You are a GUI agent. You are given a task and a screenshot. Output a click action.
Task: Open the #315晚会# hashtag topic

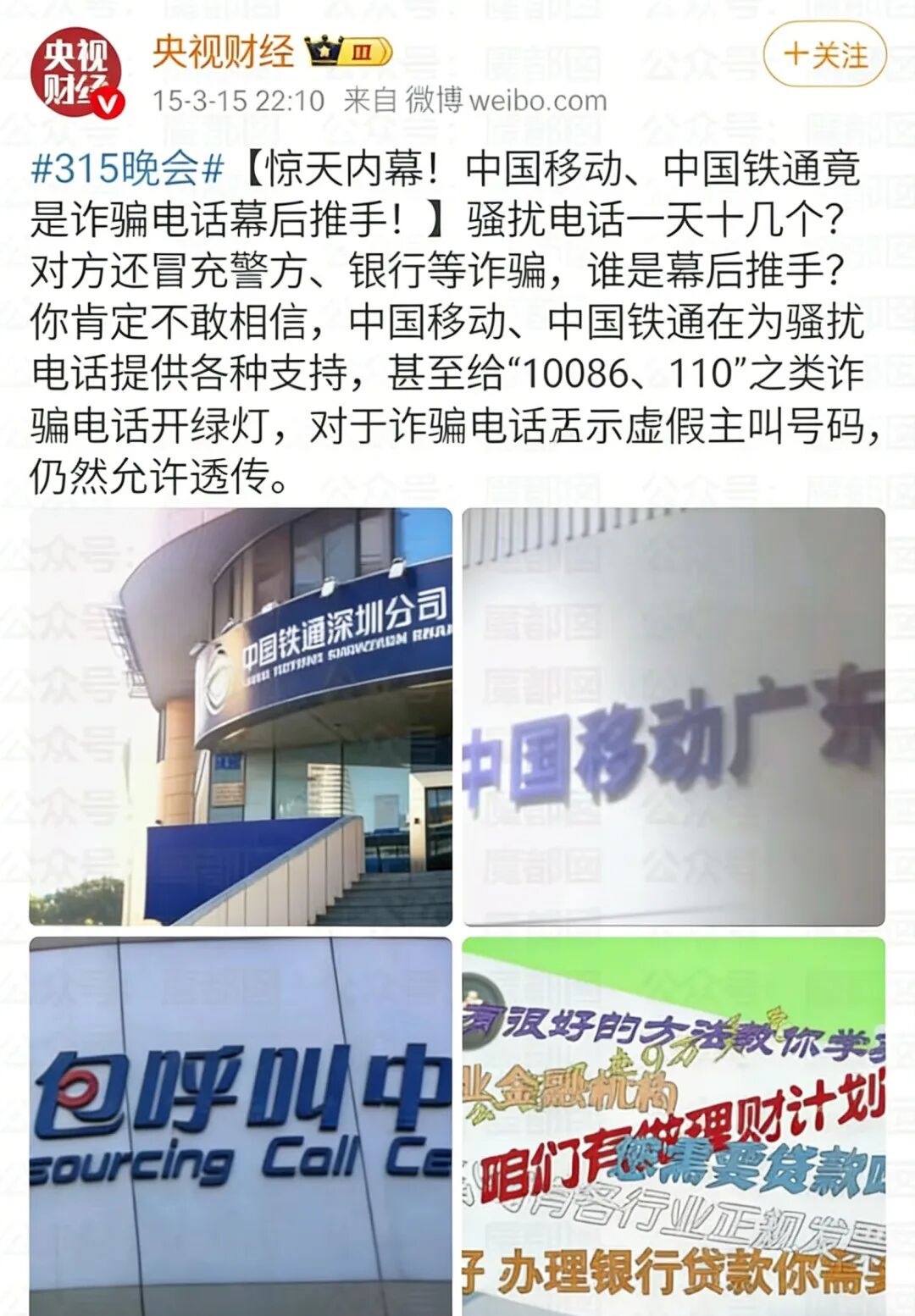(127, 169)
